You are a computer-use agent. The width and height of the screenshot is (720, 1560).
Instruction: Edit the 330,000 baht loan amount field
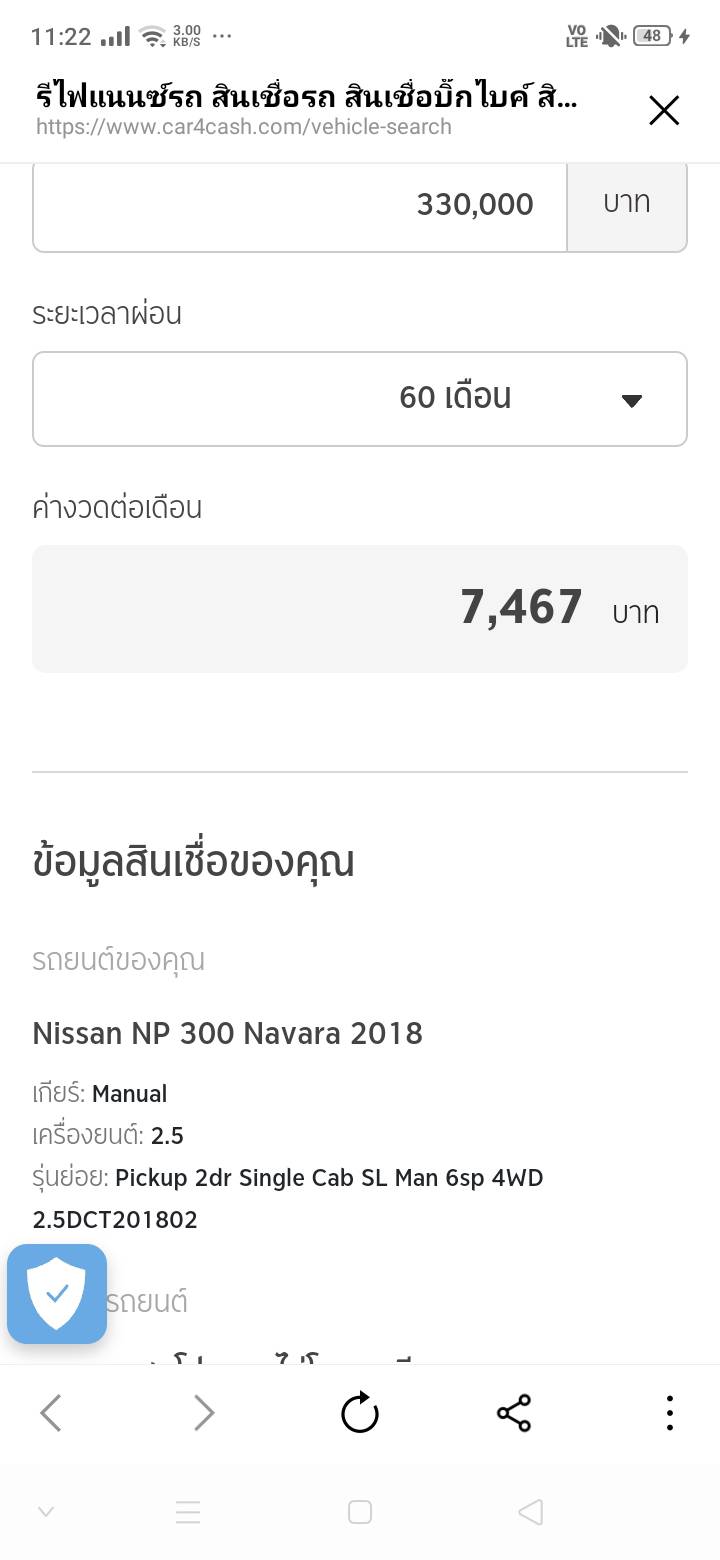(x=300, y=205)
